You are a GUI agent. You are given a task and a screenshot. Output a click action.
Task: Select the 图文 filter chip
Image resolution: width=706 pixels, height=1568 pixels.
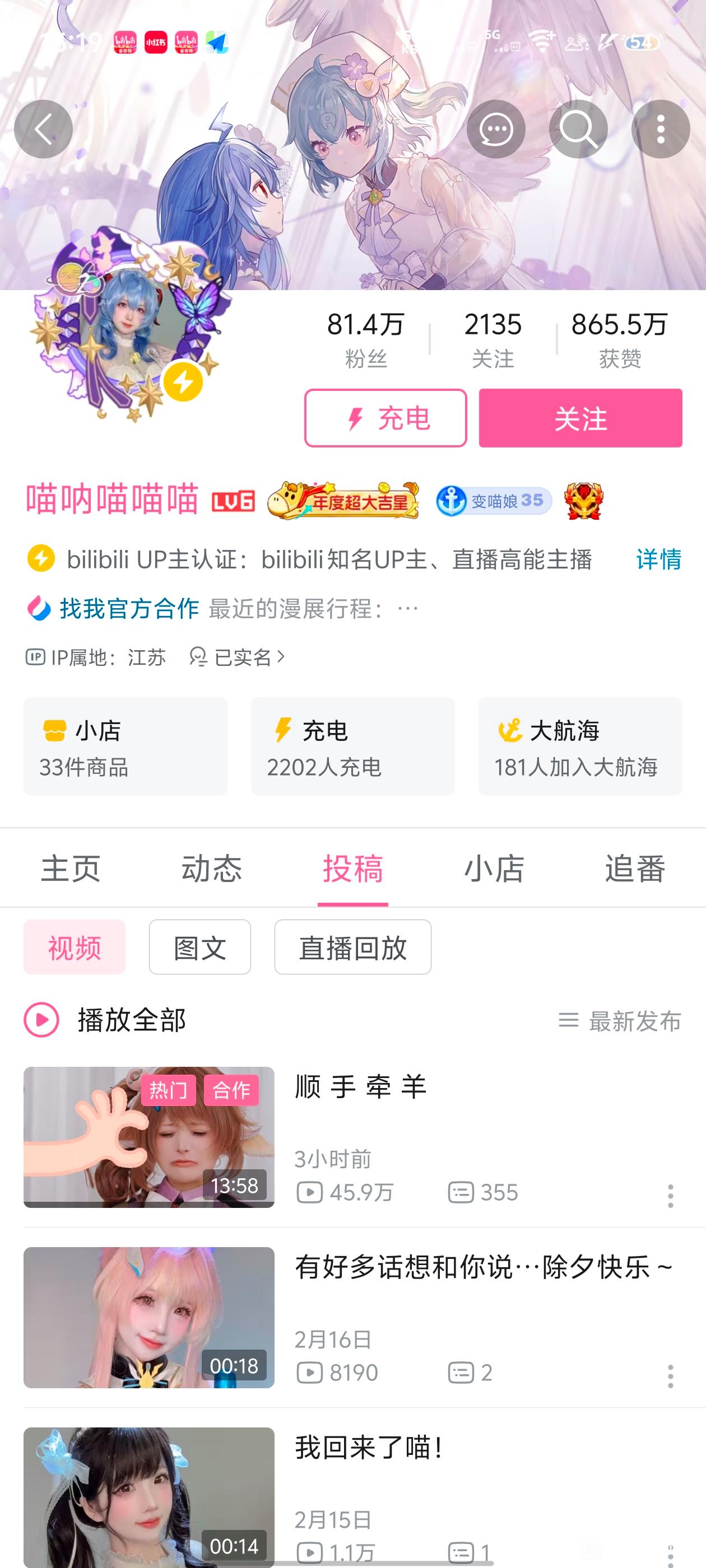200,947
